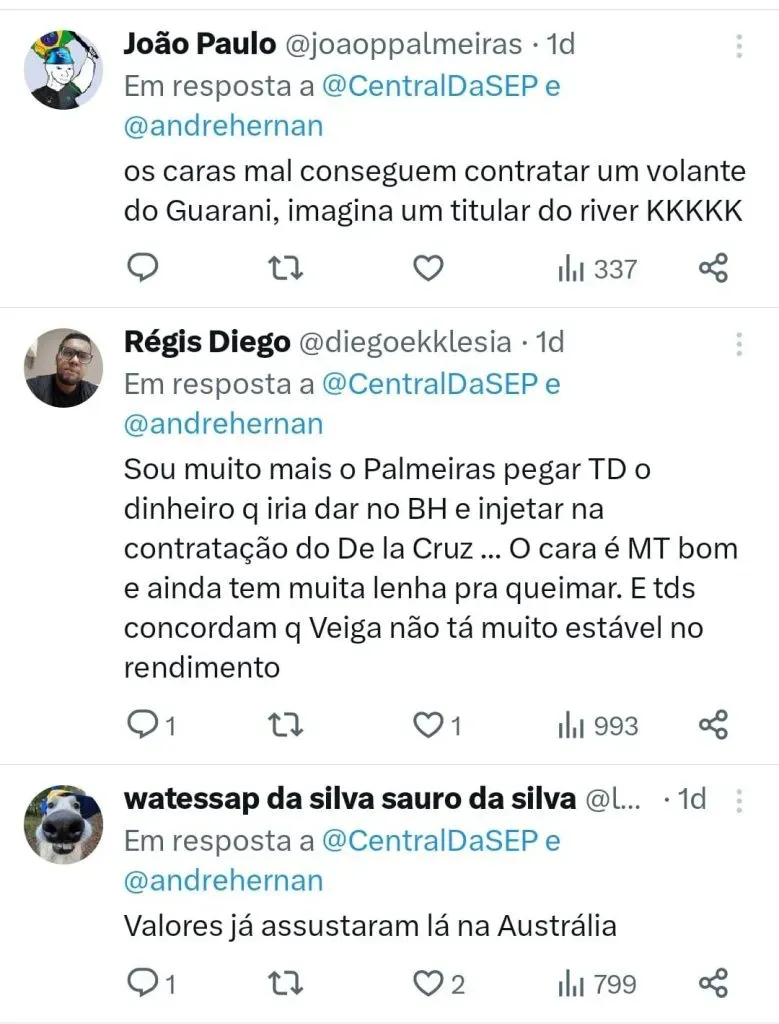
Task: Reply to João Paulo's tweet
Action: 144,268
